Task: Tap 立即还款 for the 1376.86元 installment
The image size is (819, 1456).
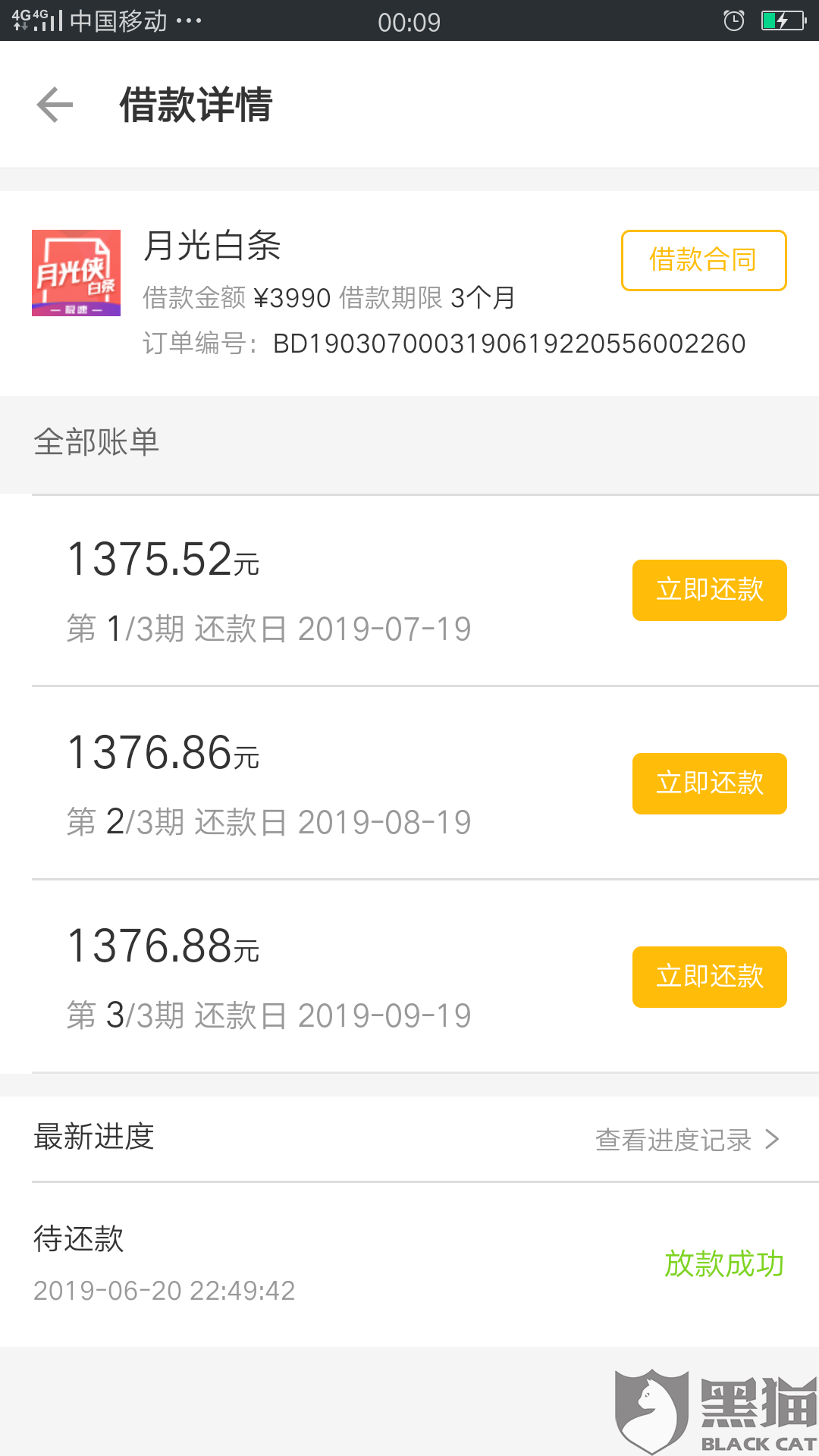Action: point(709,783)
